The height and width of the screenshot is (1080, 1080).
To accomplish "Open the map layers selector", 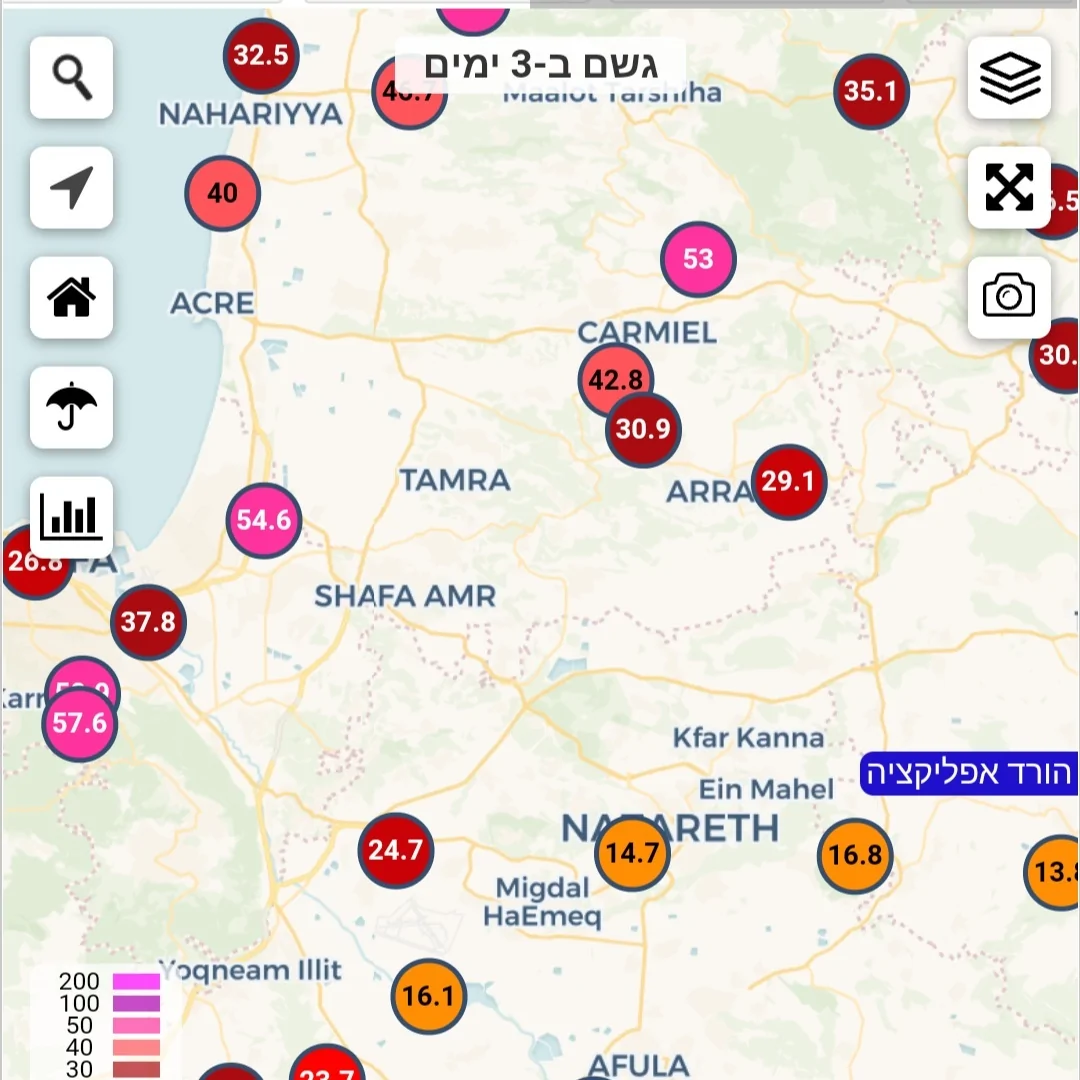I will (1009, 78).
